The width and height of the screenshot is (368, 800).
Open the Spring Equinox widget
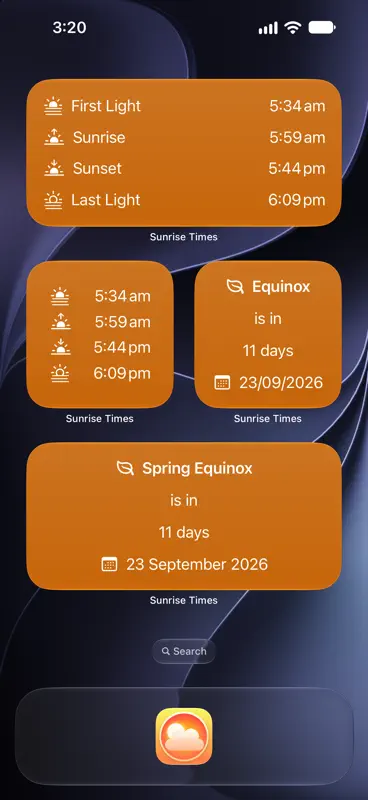click(184, 516)
